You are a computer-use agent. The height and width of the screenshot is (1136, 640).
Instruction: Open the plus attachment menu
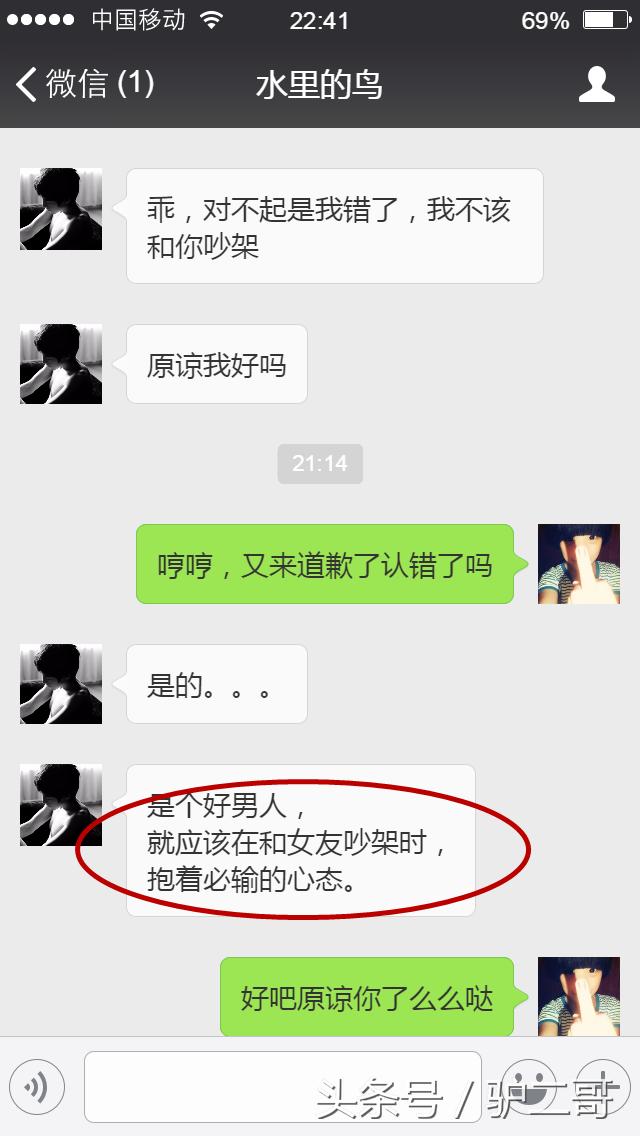point(602,1086)
